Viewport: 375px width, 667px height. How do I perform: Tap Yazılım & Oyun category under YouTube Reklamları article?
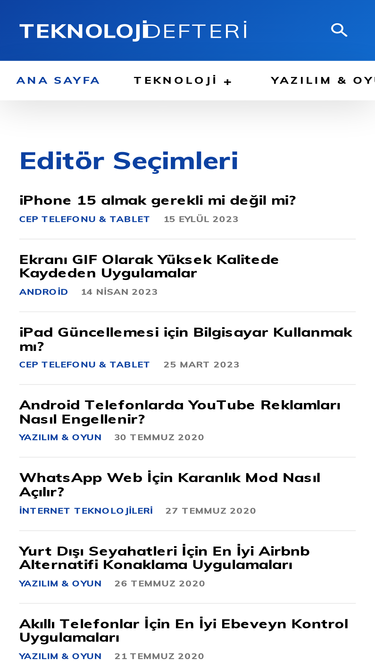pyautogui.click(x=60, y=437)
